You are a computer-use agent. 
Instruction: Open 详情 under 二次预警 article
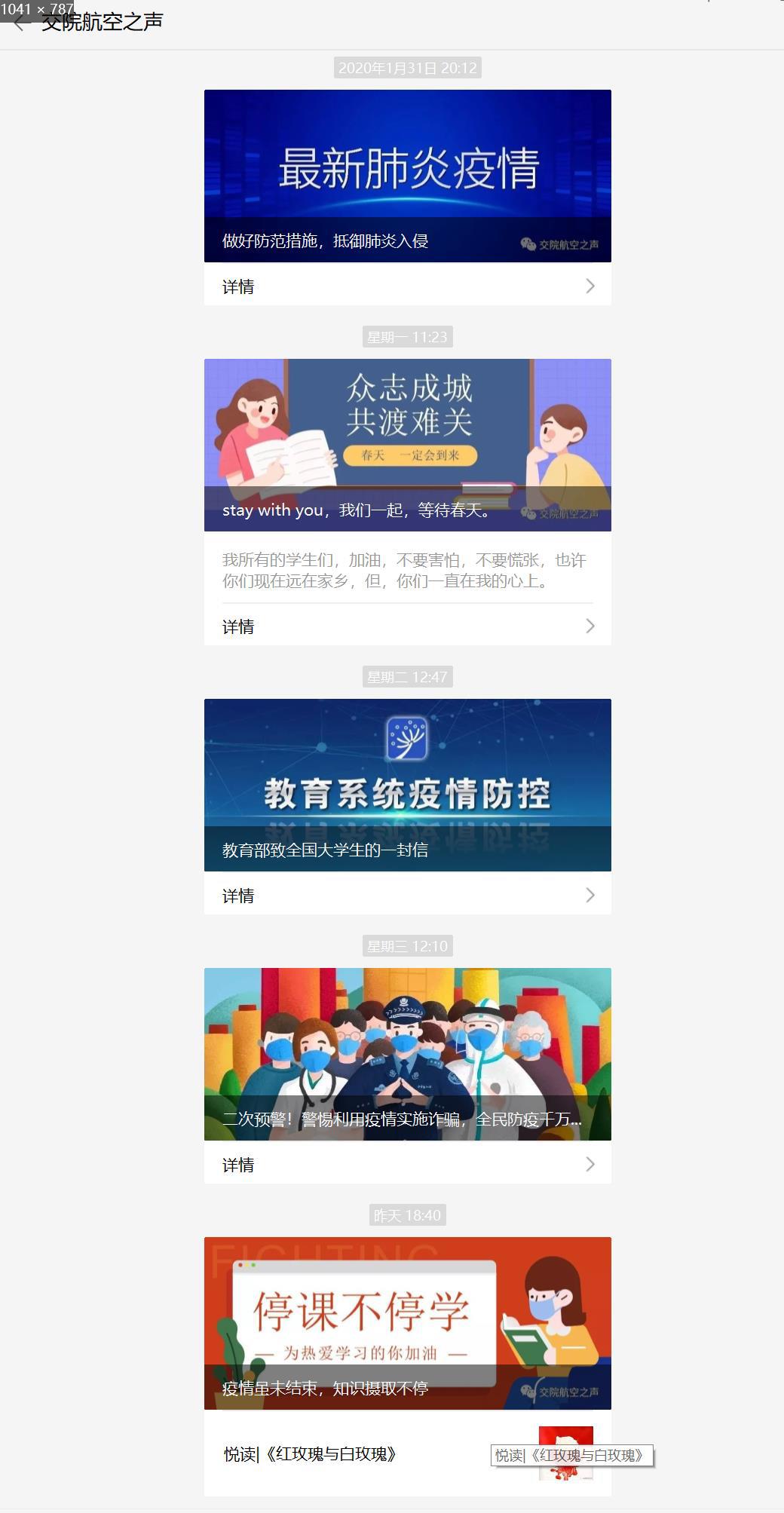pos(407,1164)
